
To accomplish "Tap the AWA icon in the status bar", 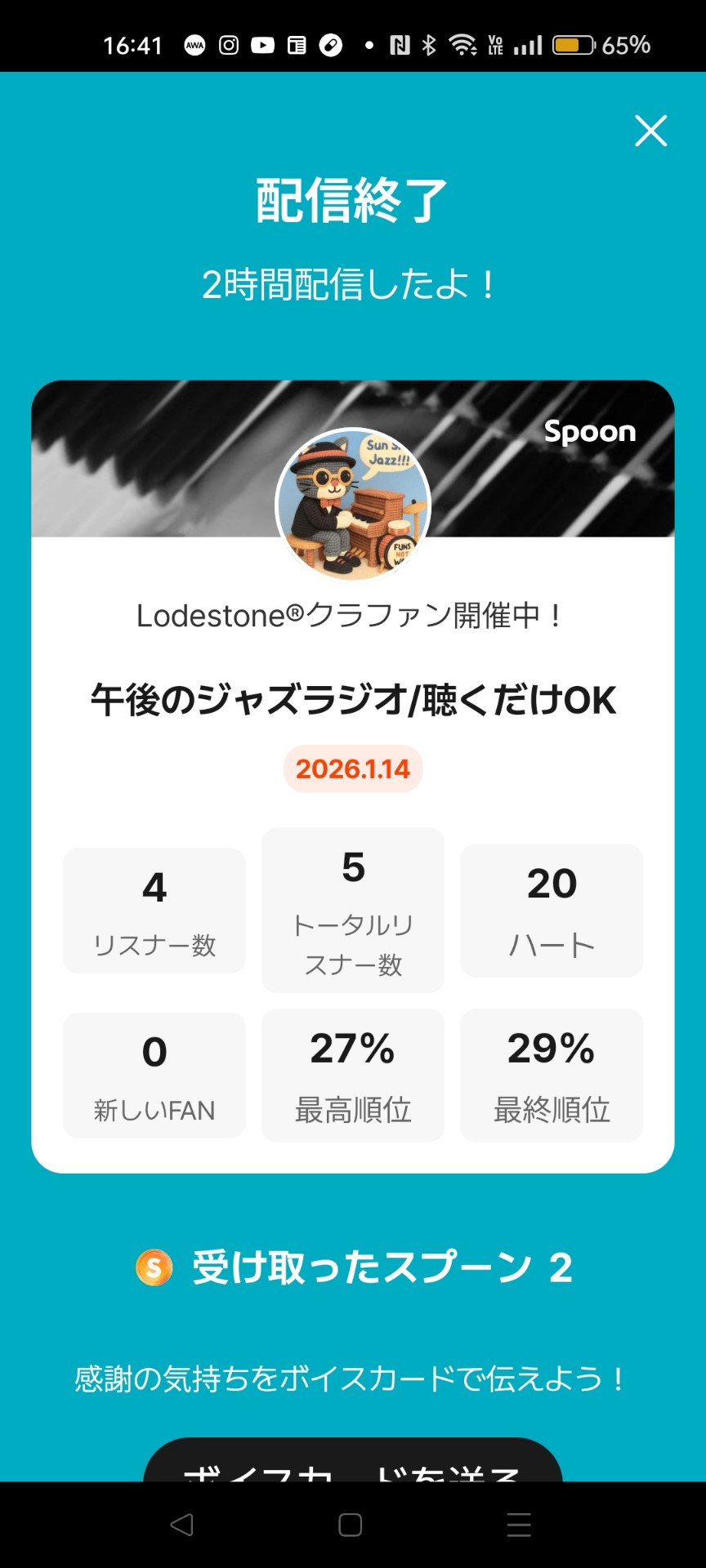I will [195, 47].
